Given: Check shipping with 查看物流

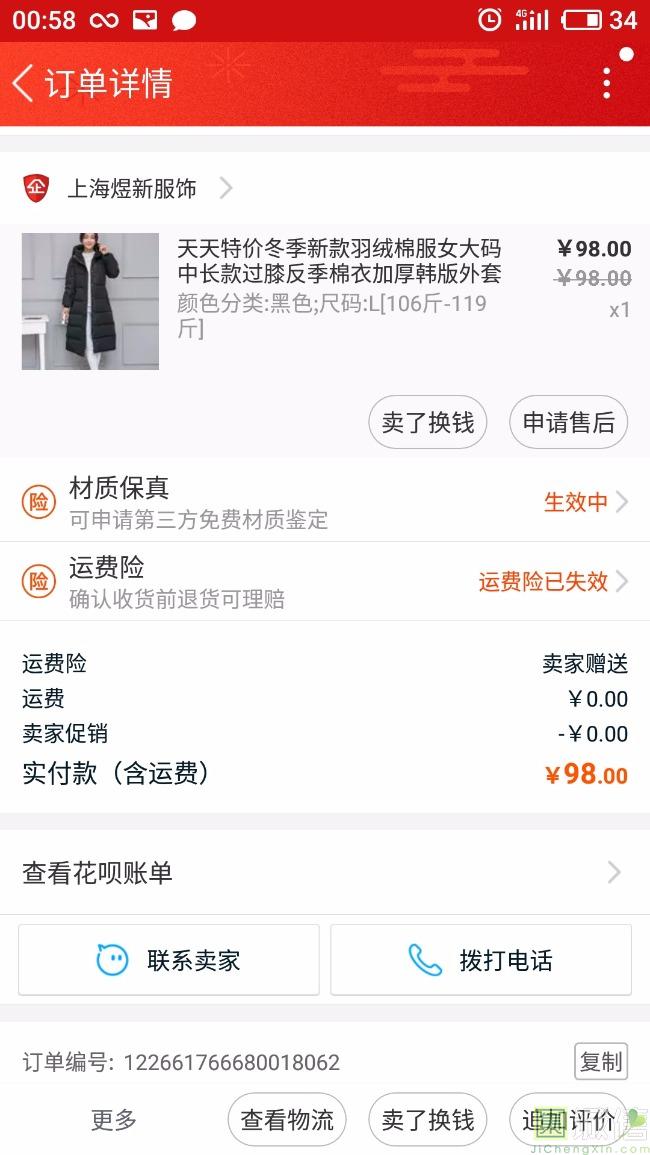Looking at the screenshot, I should [x=287, y=1120].
